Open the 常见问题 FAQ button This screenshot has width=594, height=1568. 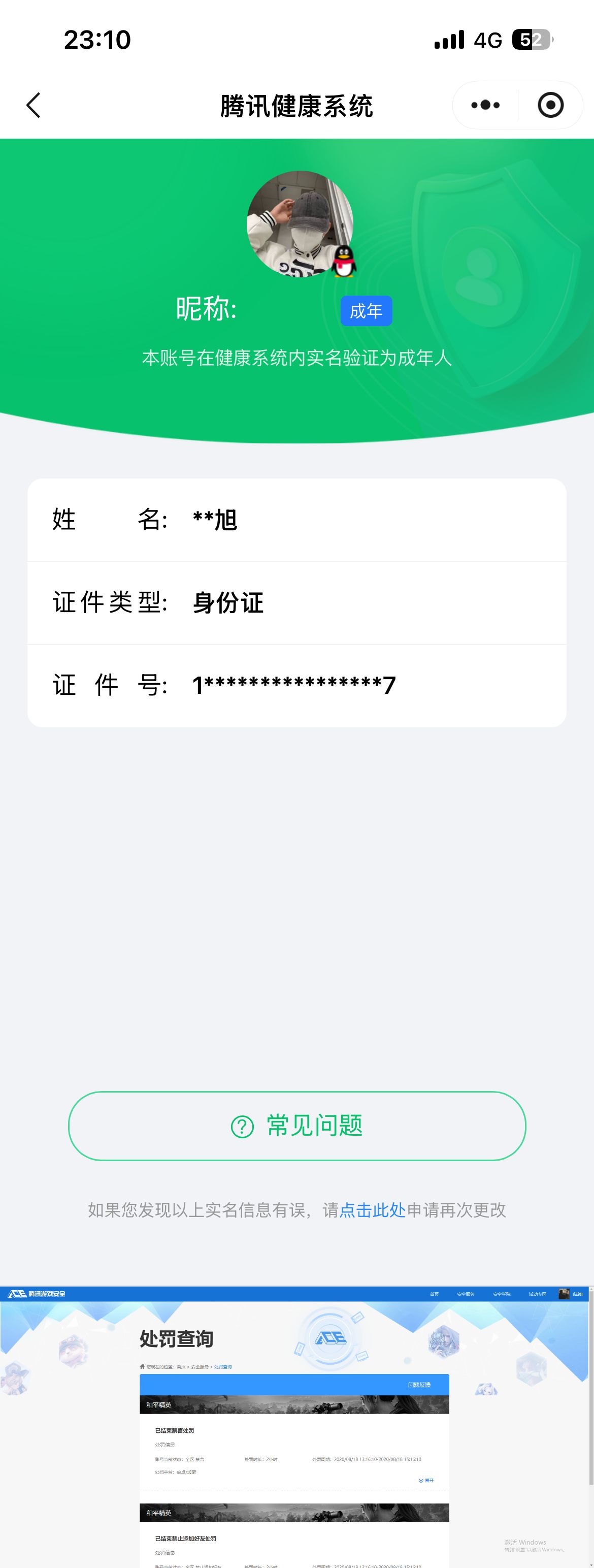[297, 1127]
